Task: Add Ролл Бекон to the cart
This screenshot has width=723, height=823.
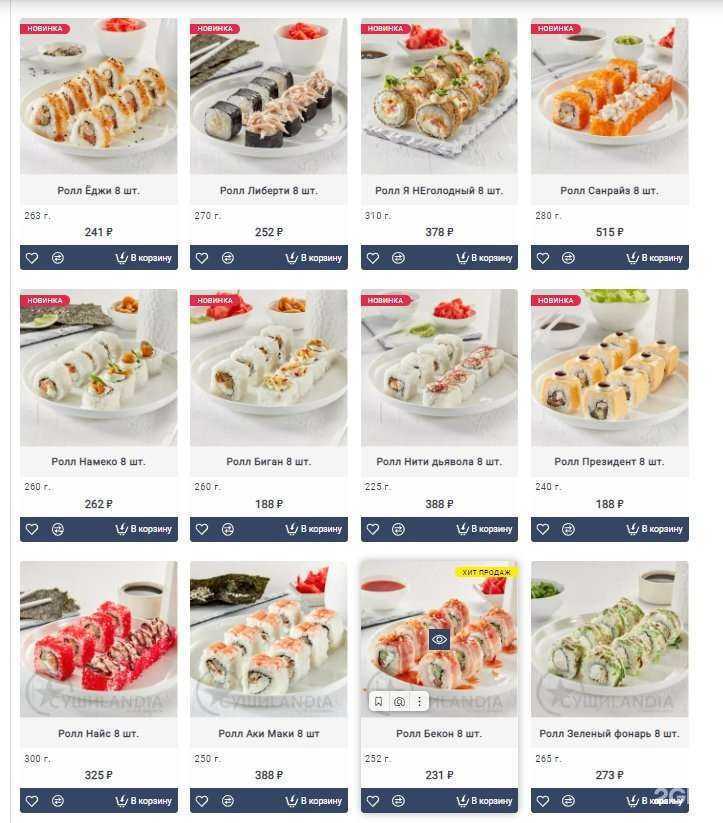Action: point(486,801)
